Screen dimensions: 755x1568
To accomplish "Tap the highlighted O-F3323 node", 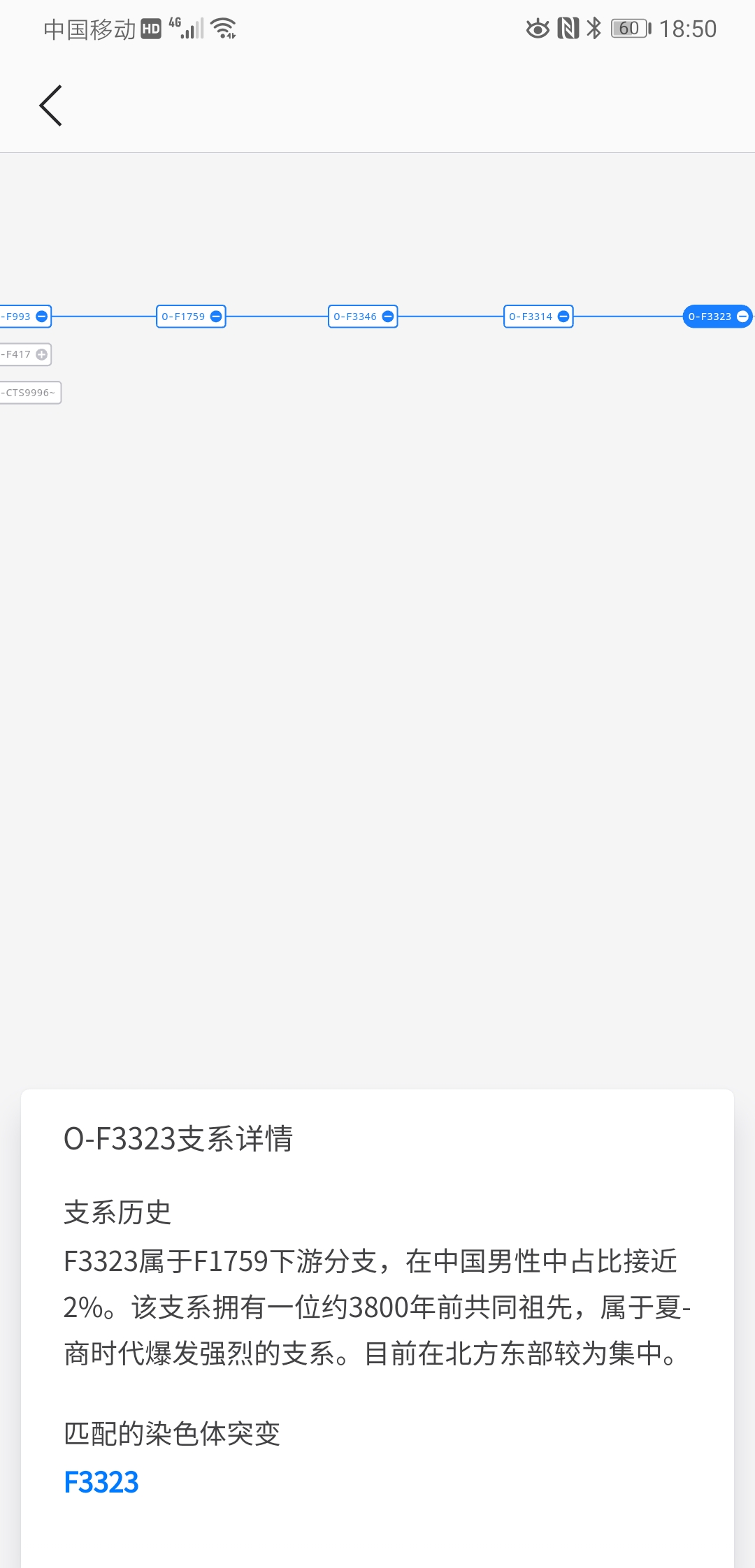I will pos(717,317).
